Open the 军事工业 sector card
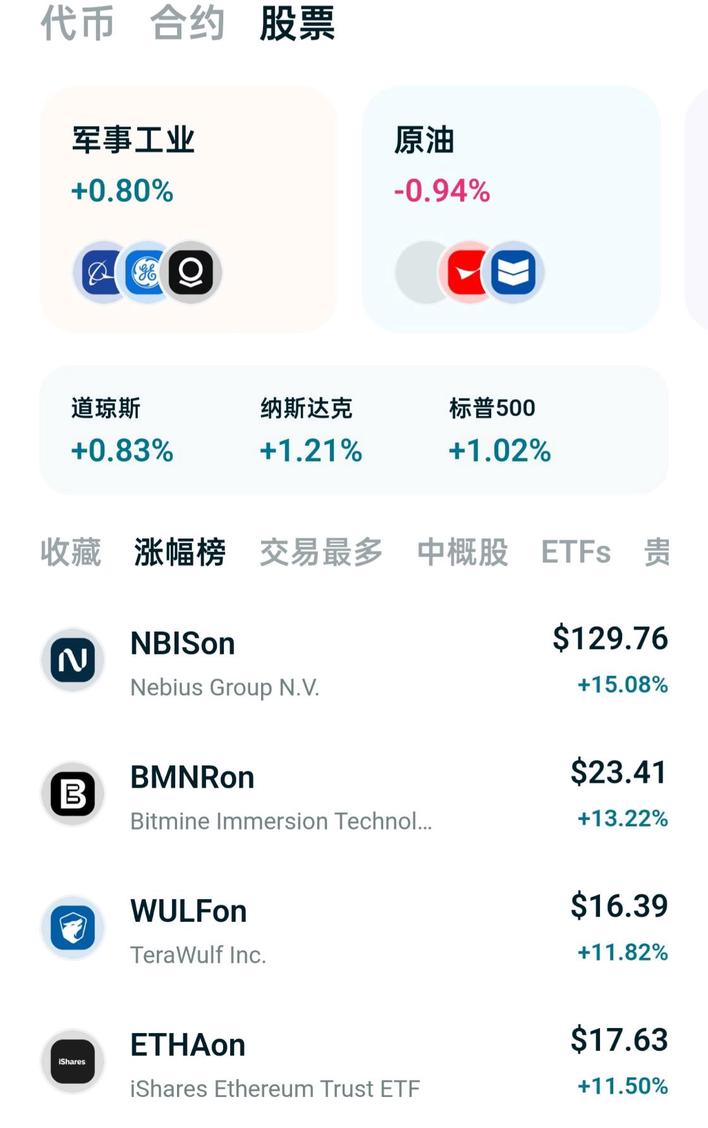The image size is (708, 1128). click(x=188, y=208)
